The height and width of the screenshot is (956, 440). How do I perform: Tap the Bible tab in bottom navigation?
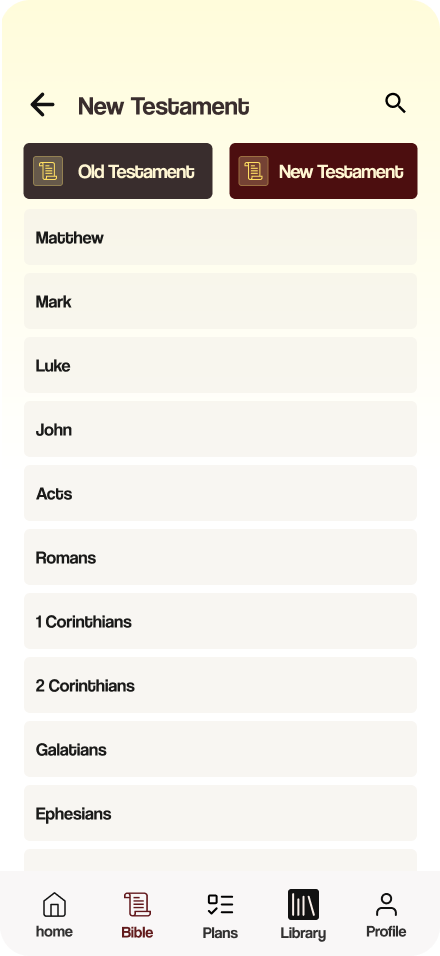point(137,915)
